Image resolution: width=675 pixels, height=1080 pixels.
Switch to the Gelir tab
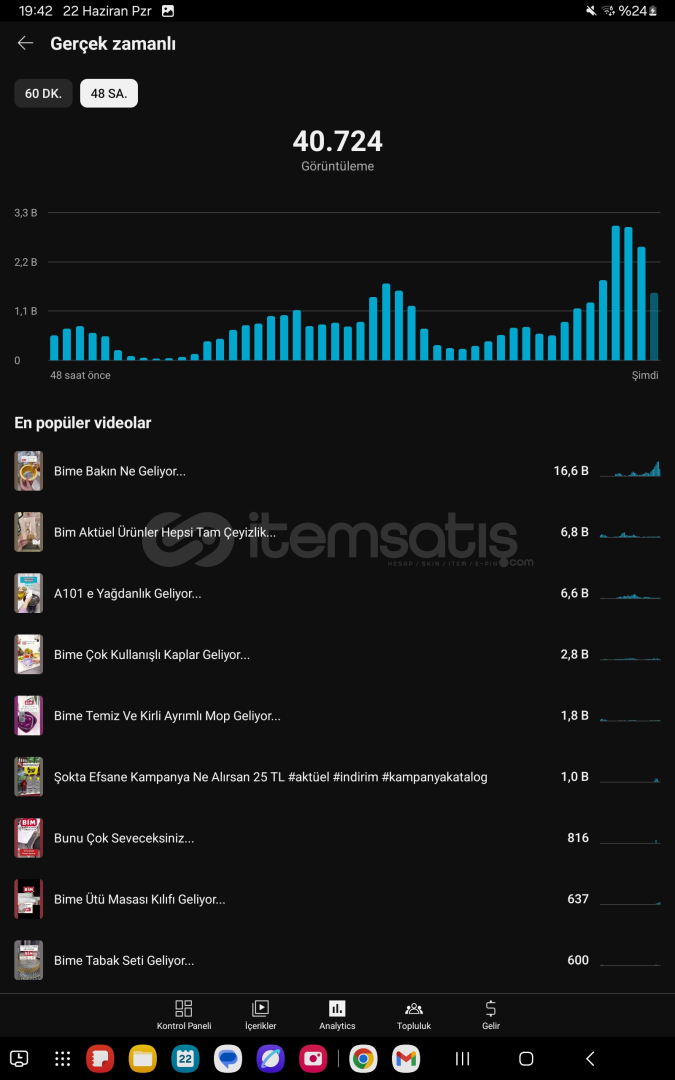coord(490,1015)
